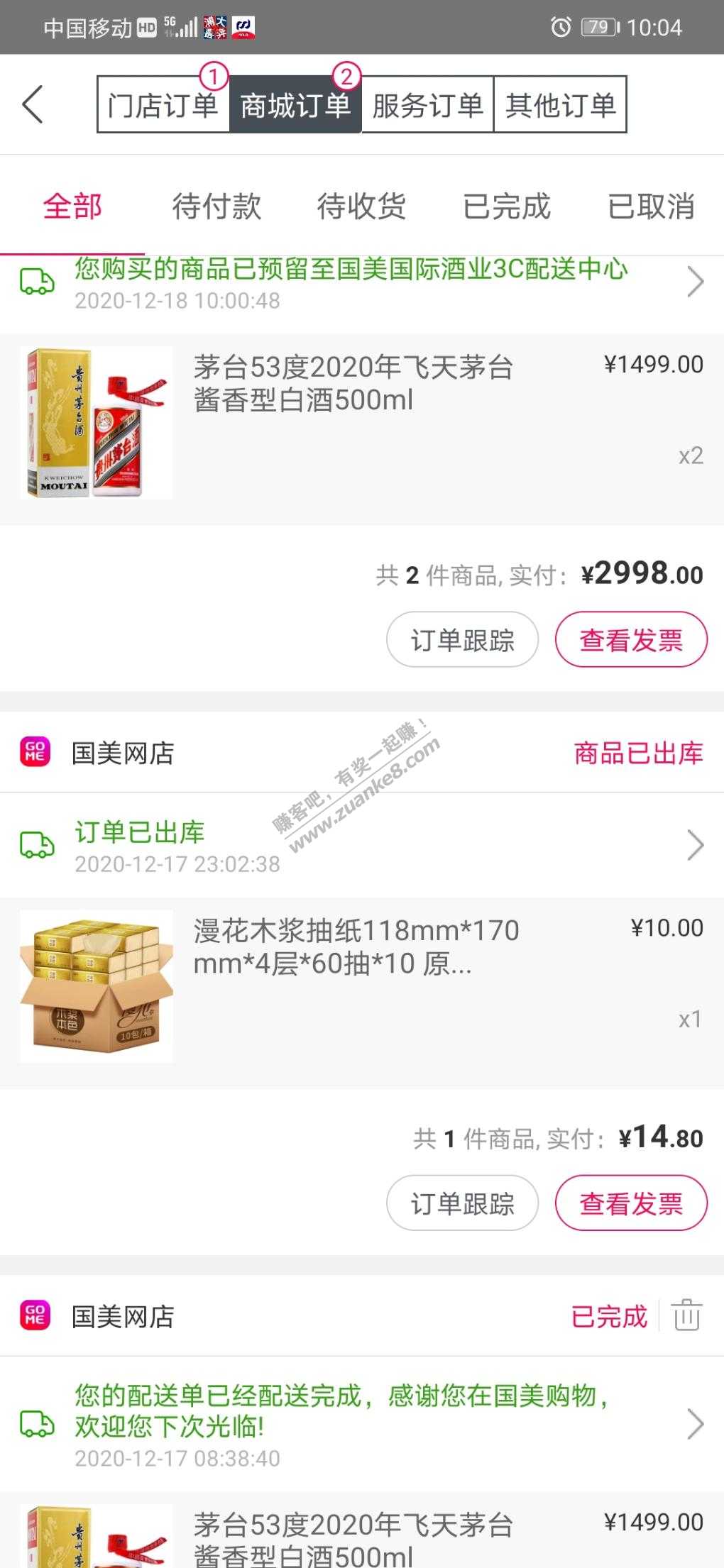
Task: Delete the completed order via trash icon
Action: 686,1315
